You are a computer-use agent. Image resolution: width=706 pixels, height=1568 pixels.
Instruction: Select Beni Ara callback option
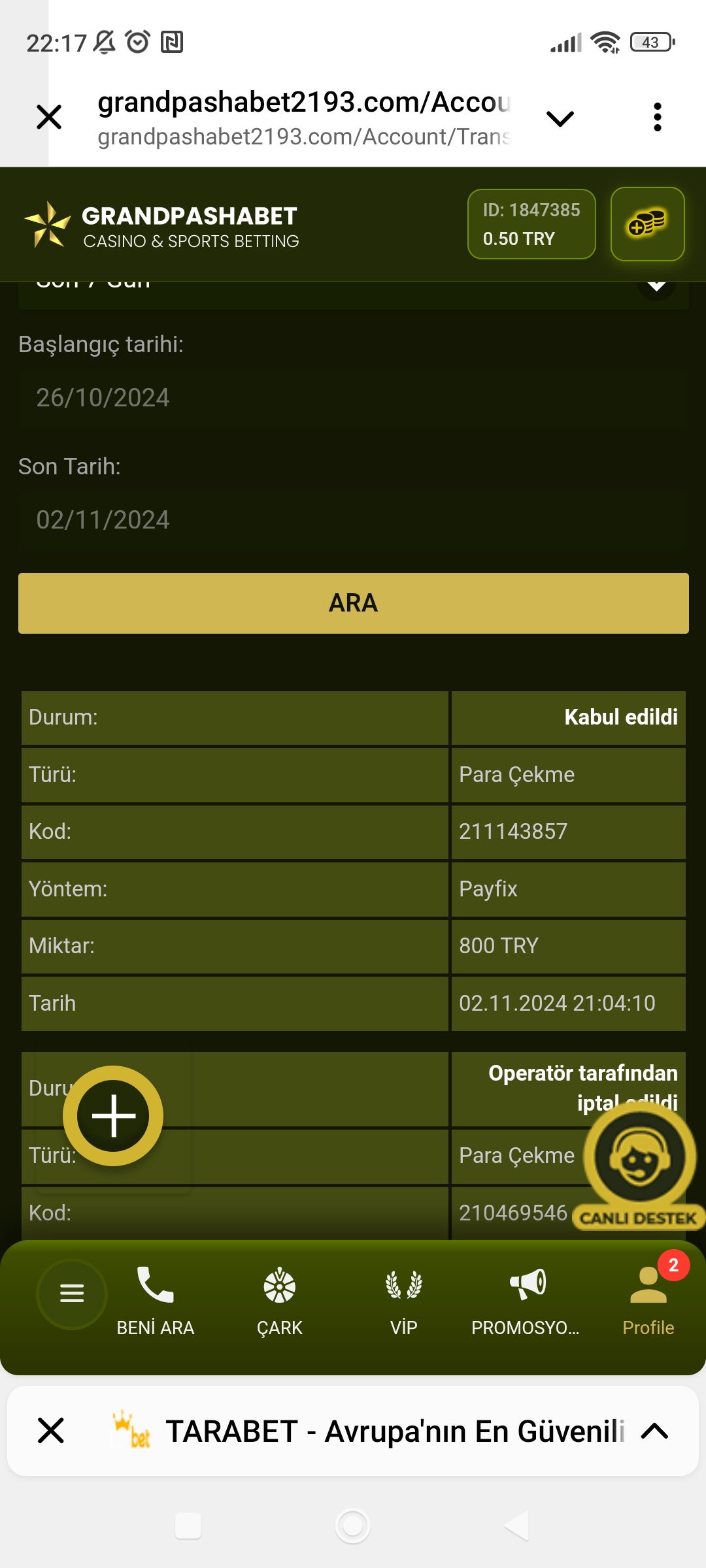click(156, 1300)
